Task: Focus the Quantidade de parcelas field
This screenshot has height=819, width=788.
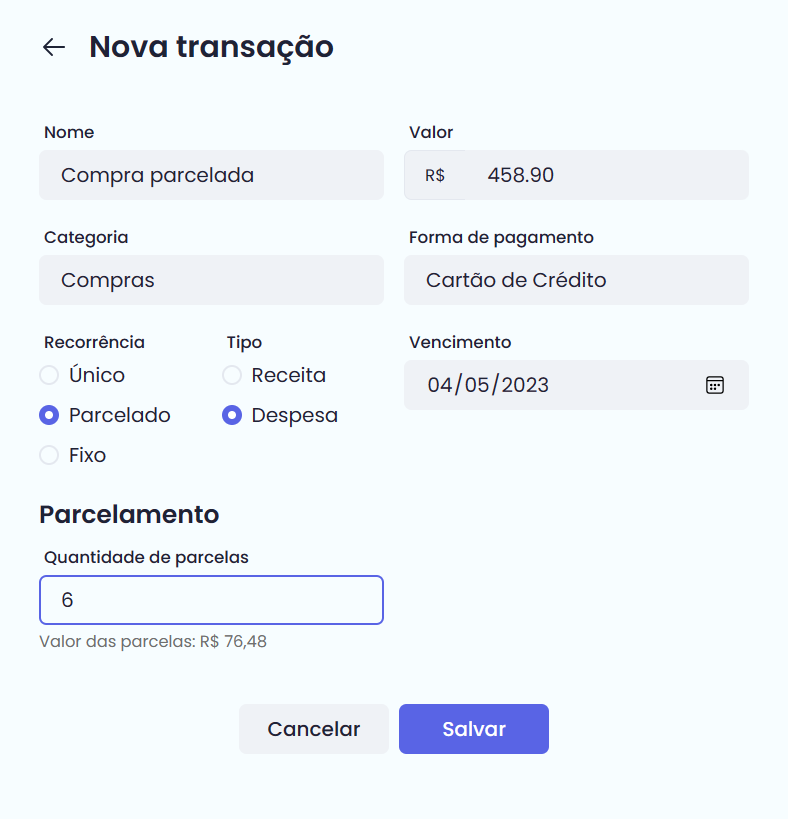Action: point(211,599)
